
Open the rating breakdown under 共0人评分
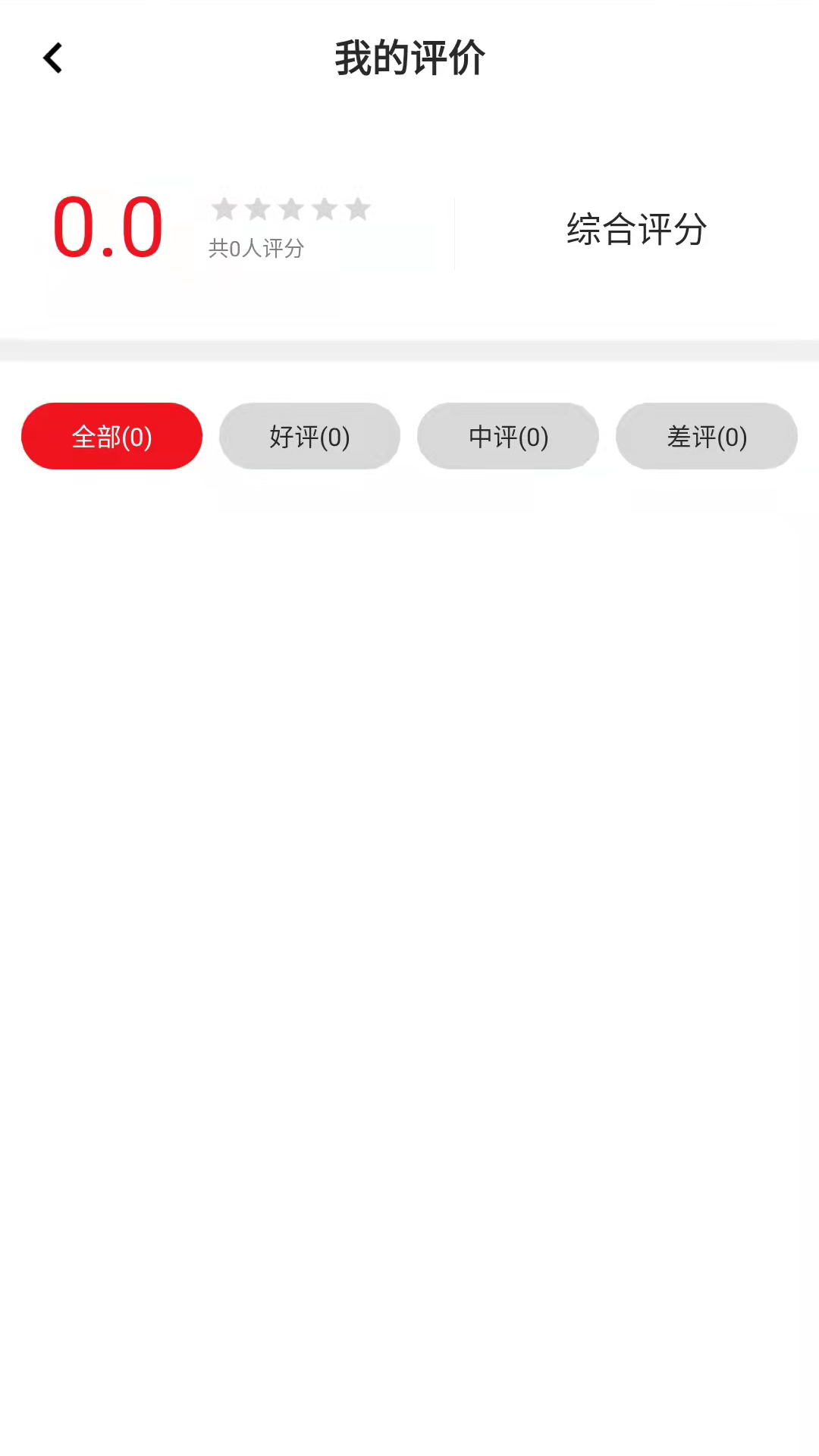tap(256, 248)
